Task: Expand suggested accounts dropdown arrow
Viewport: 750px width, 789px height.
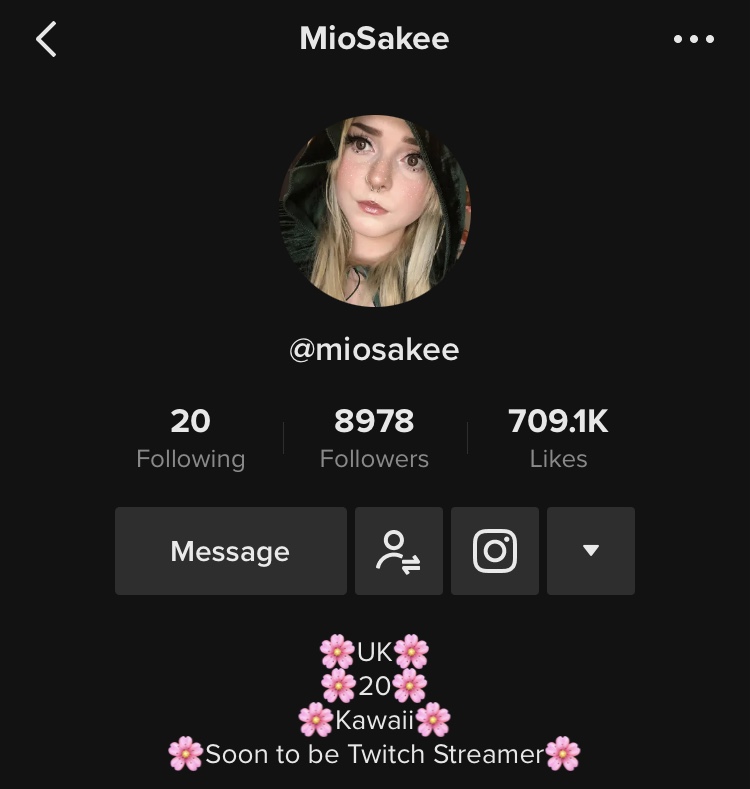Action: pyautogui.click(x=590, y=551)
